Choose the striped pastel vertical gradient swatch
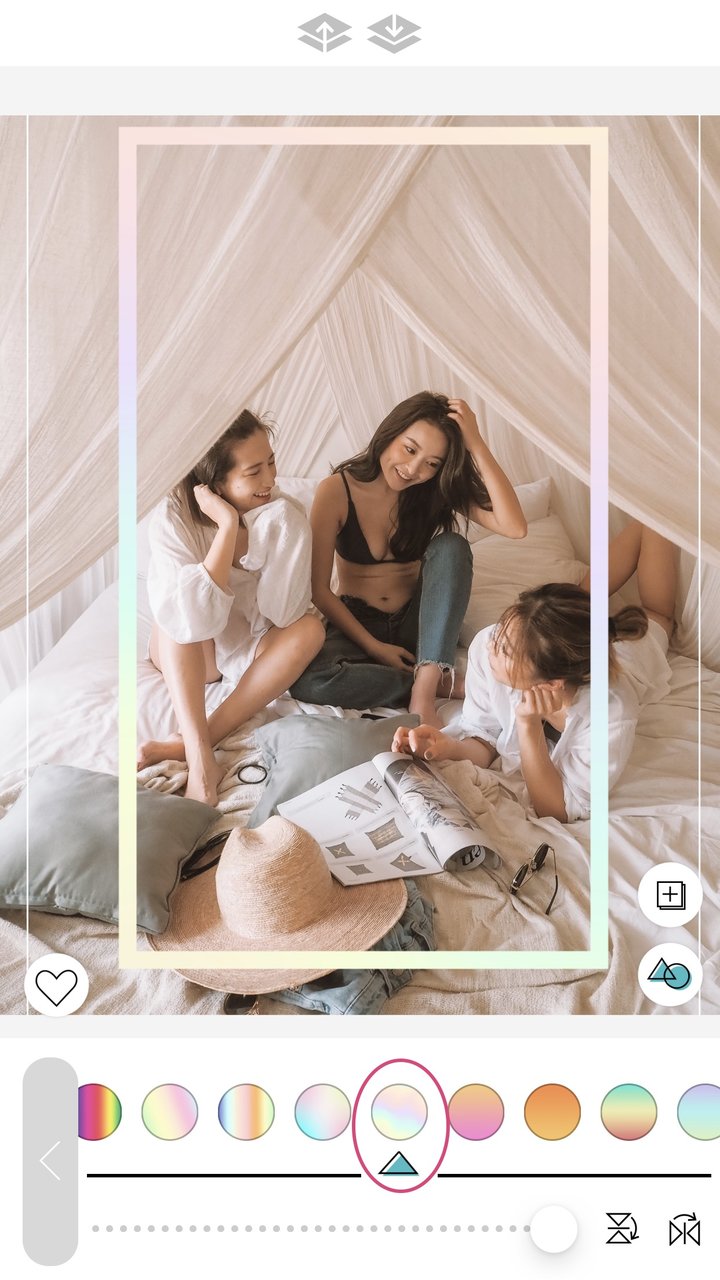 [246, 1112]
